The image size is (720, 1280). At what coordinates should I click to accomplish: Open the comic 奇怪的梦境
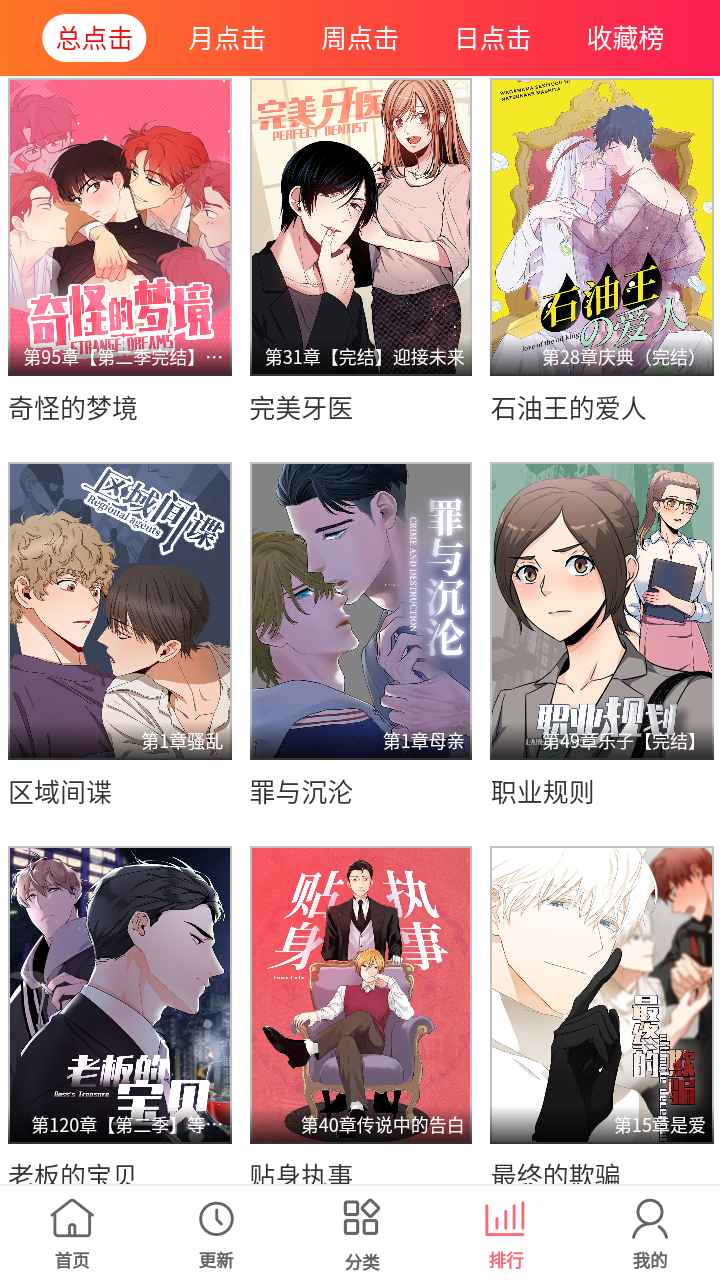coord(120,228)
